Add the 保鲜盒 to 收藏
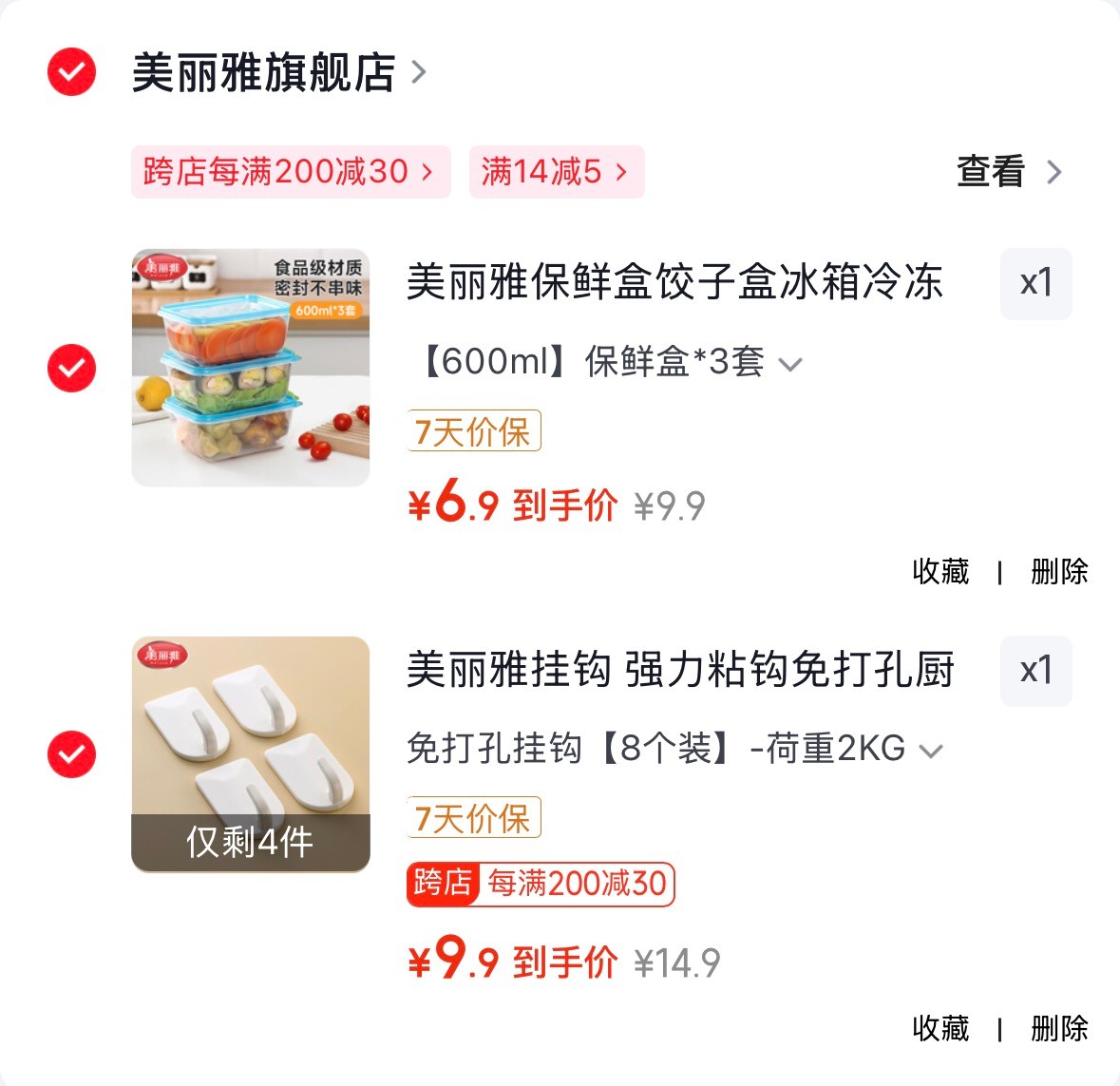The height and width of the screenshot is (1086, 1120). 940,571
